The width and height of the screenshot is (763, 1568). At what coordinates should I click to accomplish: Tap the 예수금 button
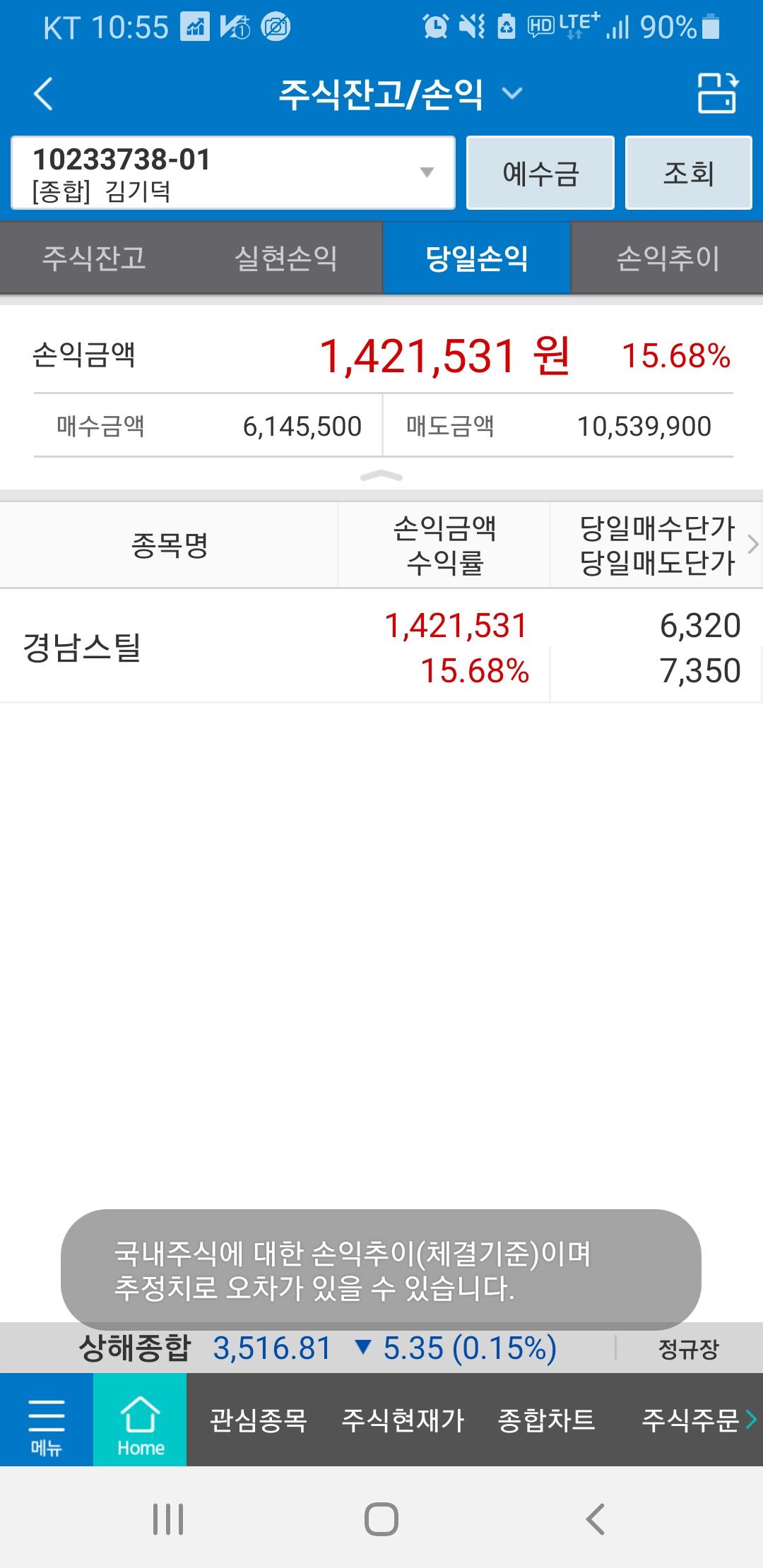click(540, 173)
